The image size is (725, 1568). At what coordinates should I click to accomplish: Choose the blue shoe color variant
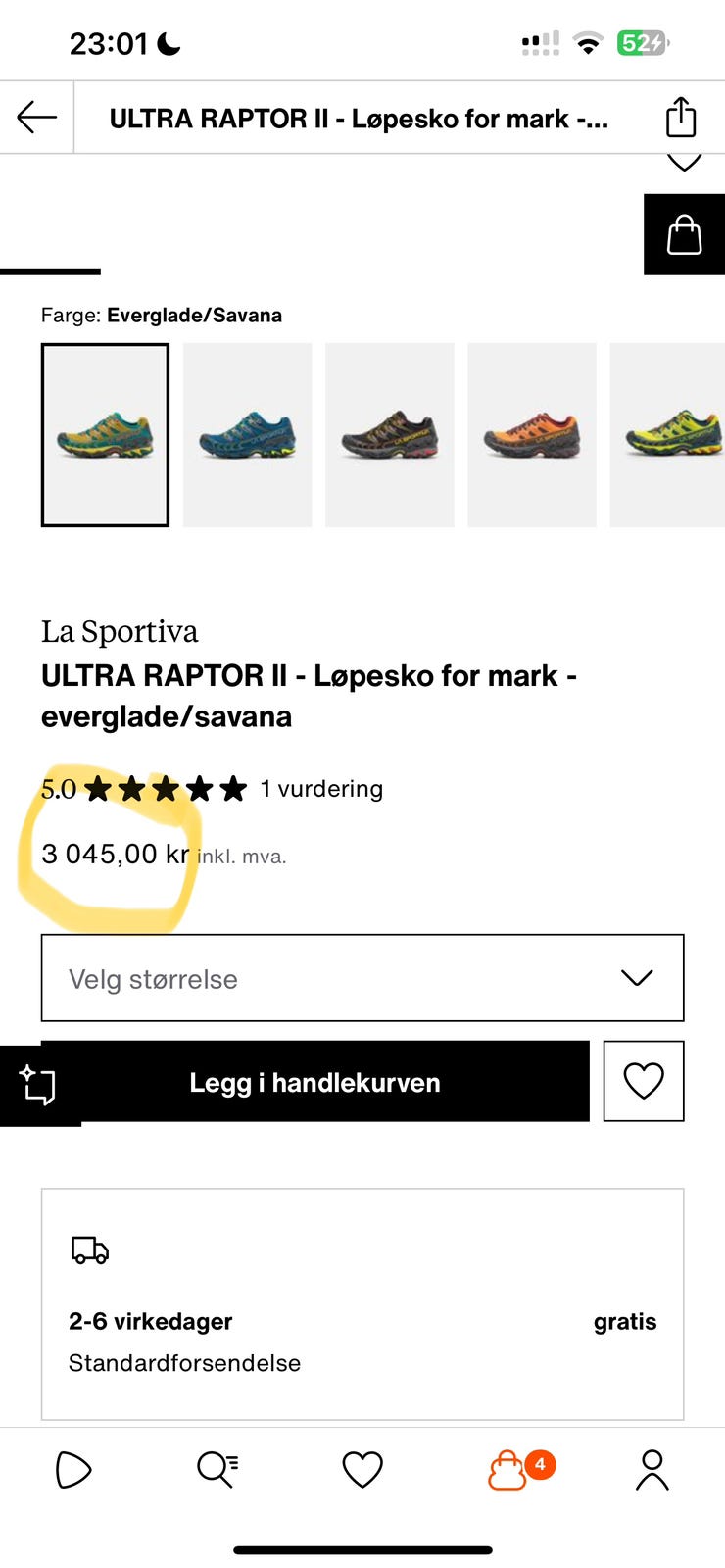coord(248,435)
